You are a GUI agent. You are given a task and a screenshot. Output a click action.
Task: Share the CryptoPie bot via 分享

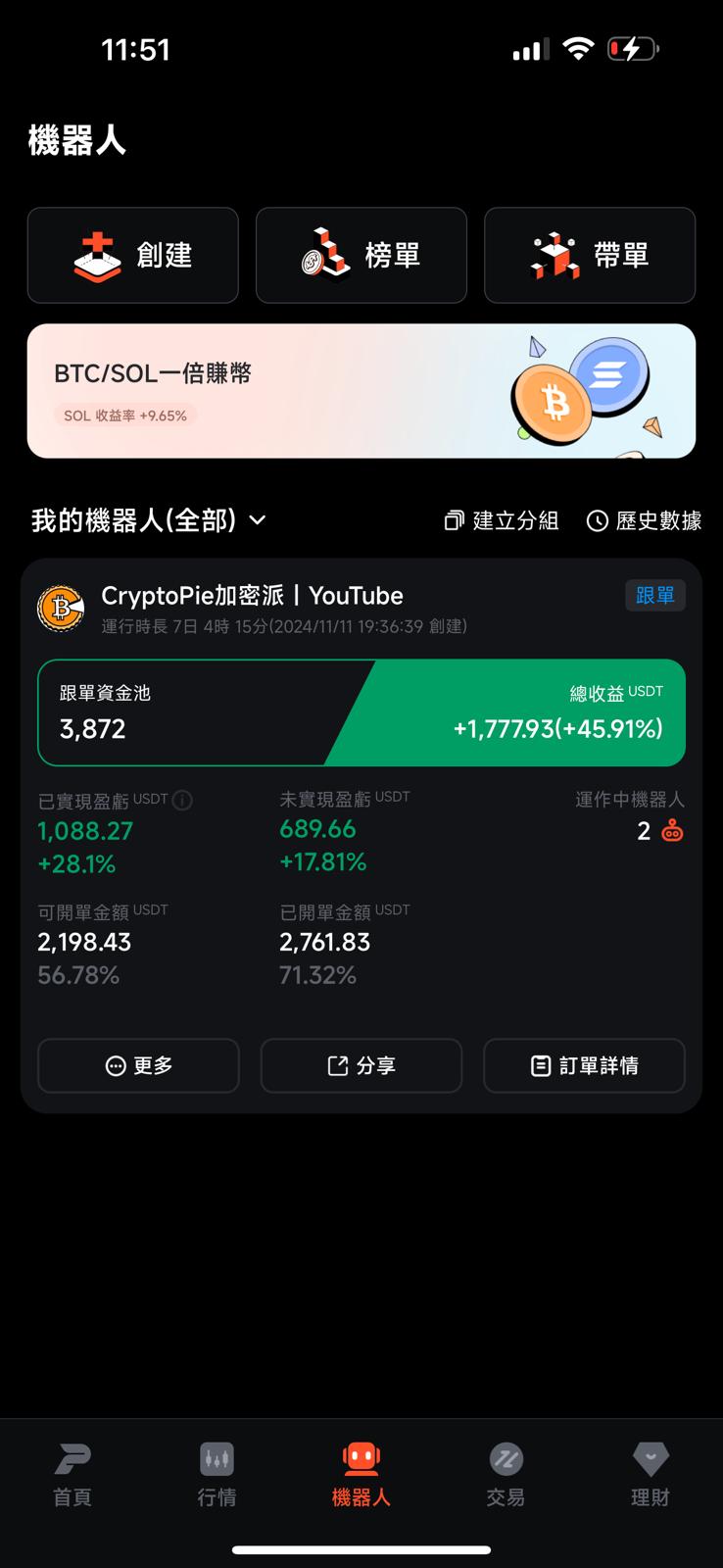click(x=361, y=1065)
